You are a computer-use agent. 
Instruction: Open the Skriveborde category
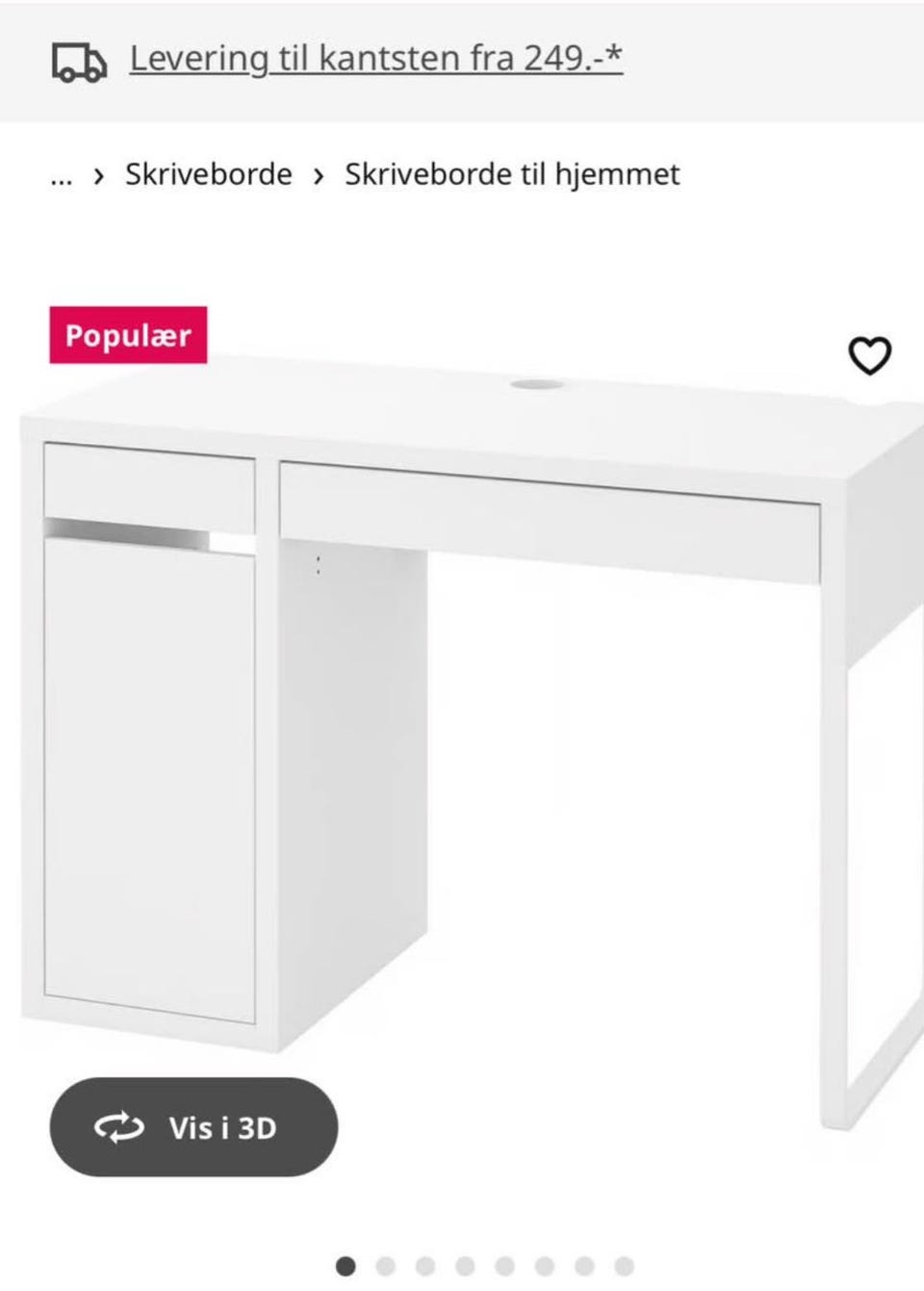pos(207,174)
